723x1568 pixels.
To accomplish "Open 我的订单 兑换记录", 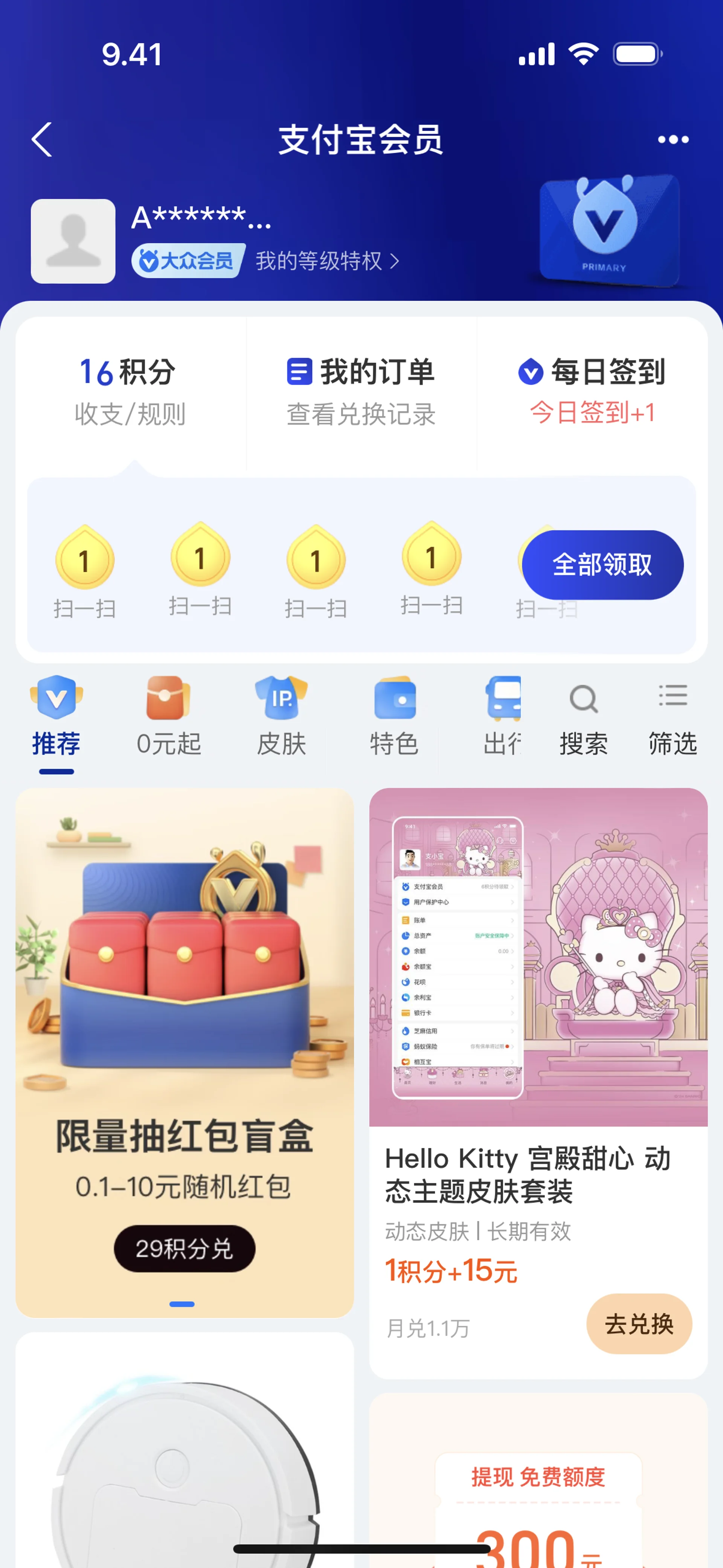I will (361, 391).
